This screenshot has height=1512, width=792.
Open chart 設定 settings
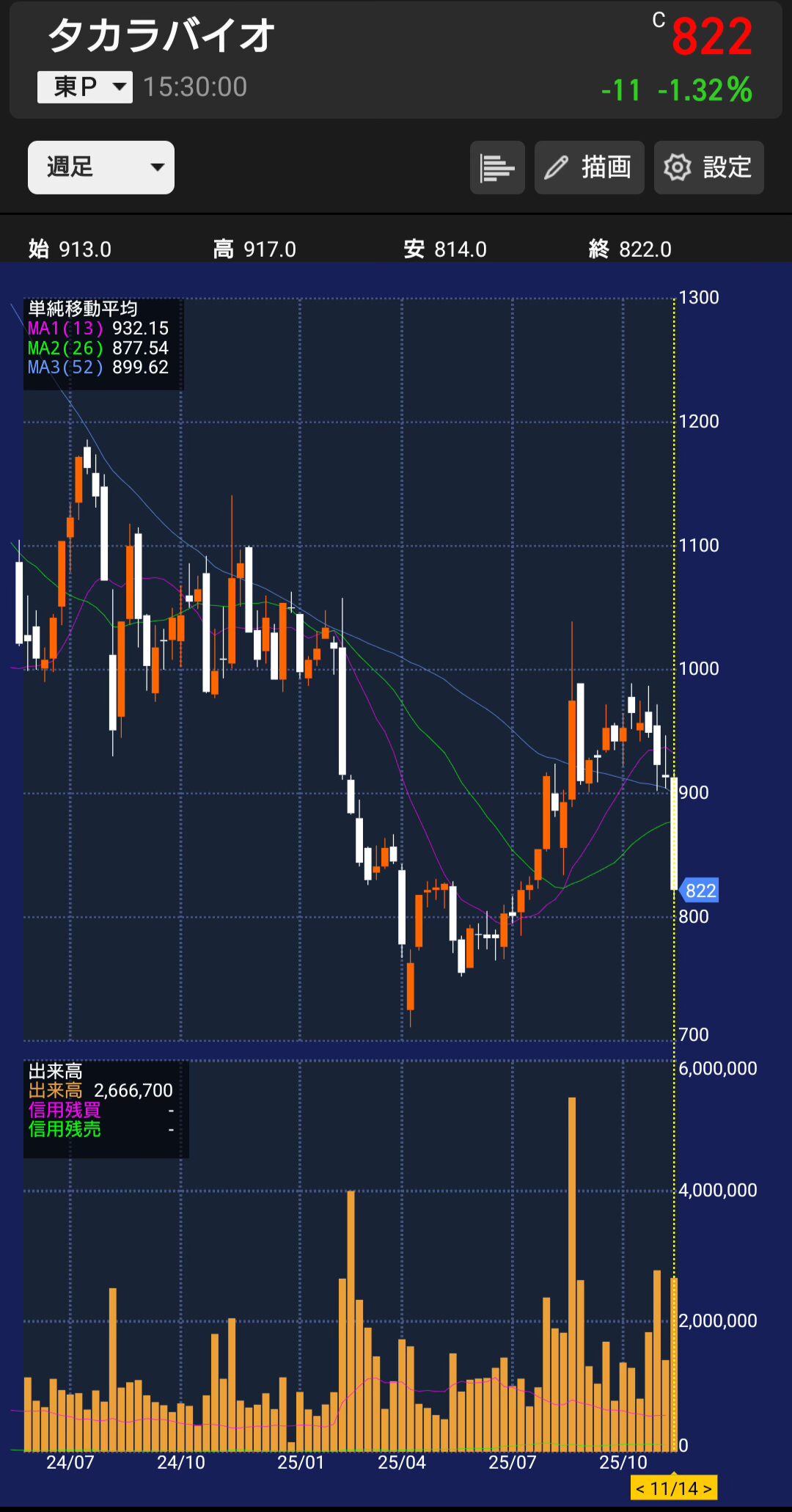pos(708,167)
